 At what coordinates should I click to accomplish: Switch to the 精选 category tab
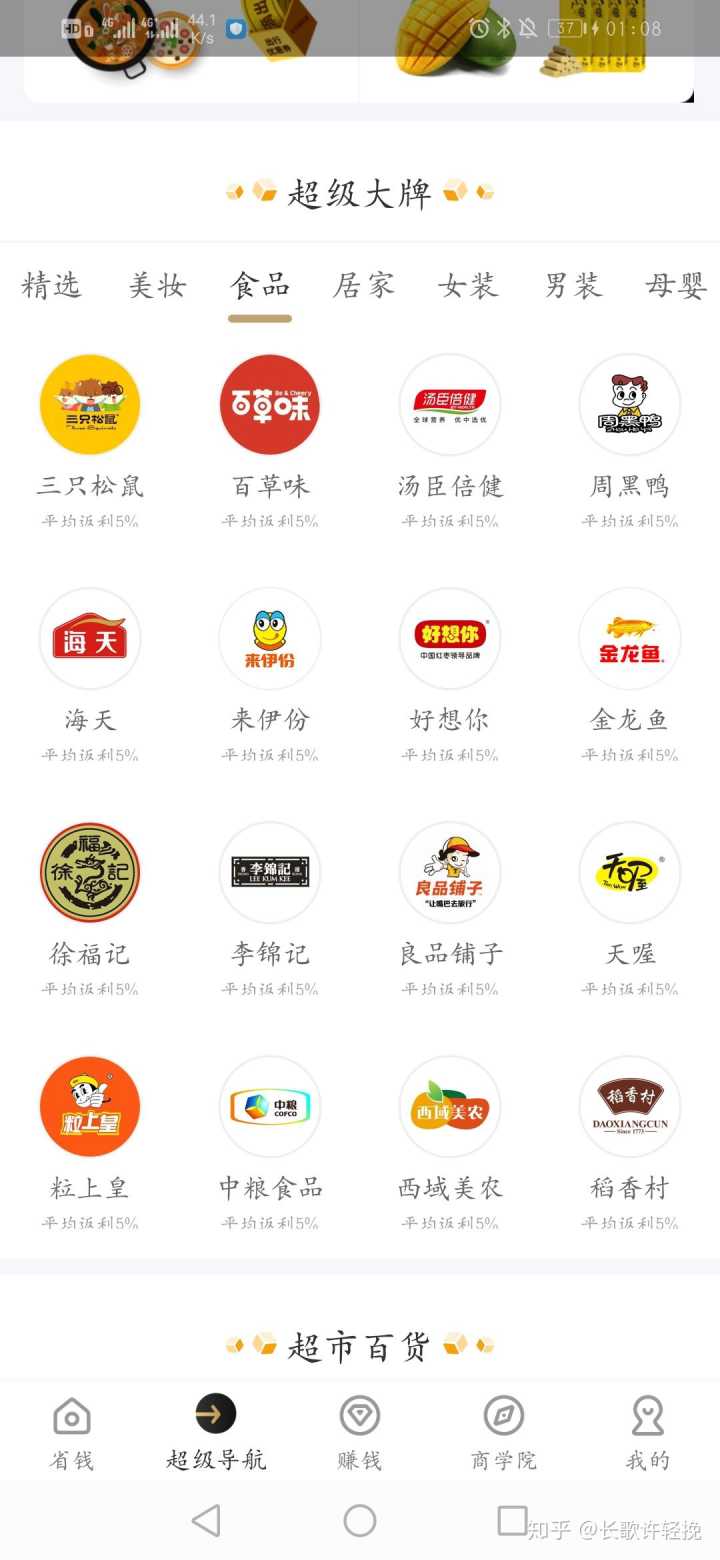pos(51,286)
